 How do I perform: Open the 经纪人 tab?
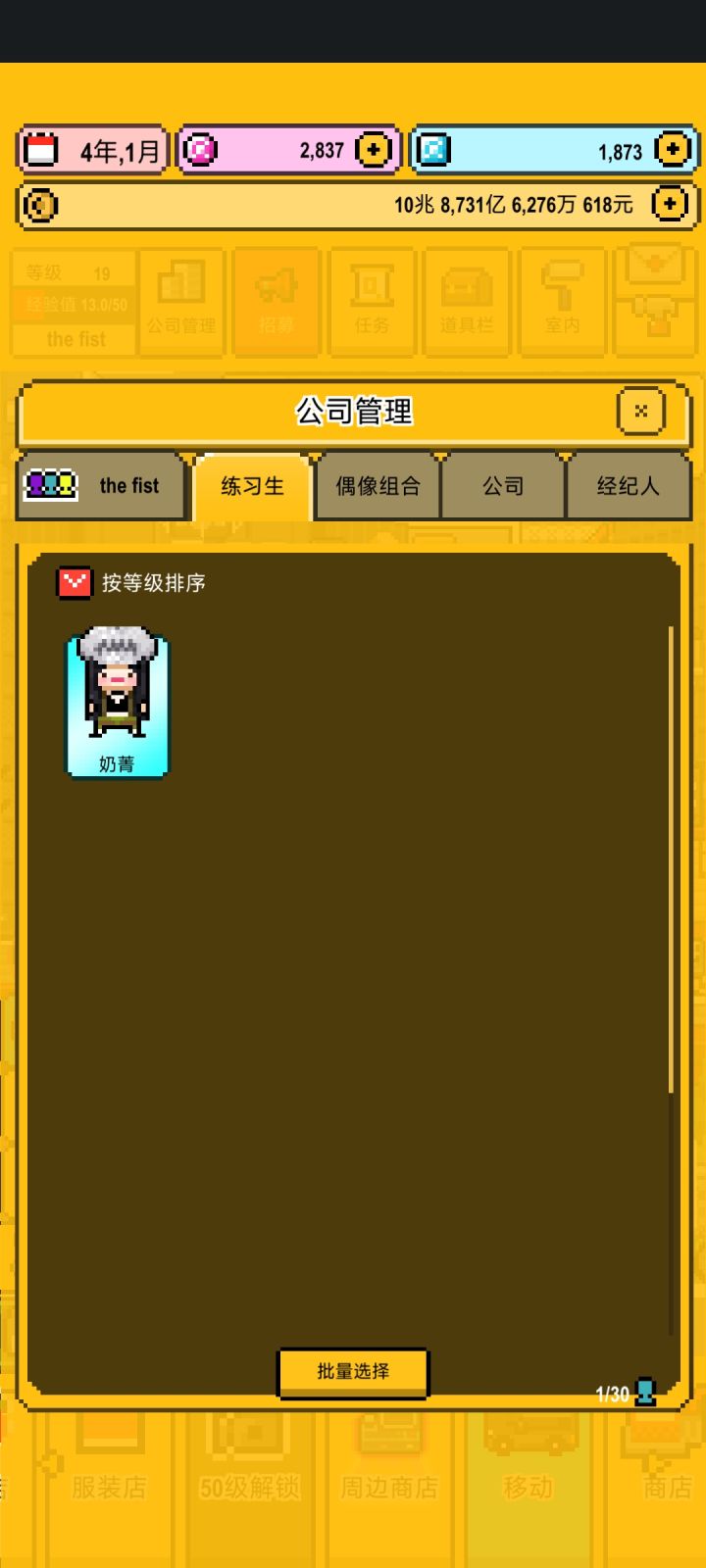click(630, 486)
